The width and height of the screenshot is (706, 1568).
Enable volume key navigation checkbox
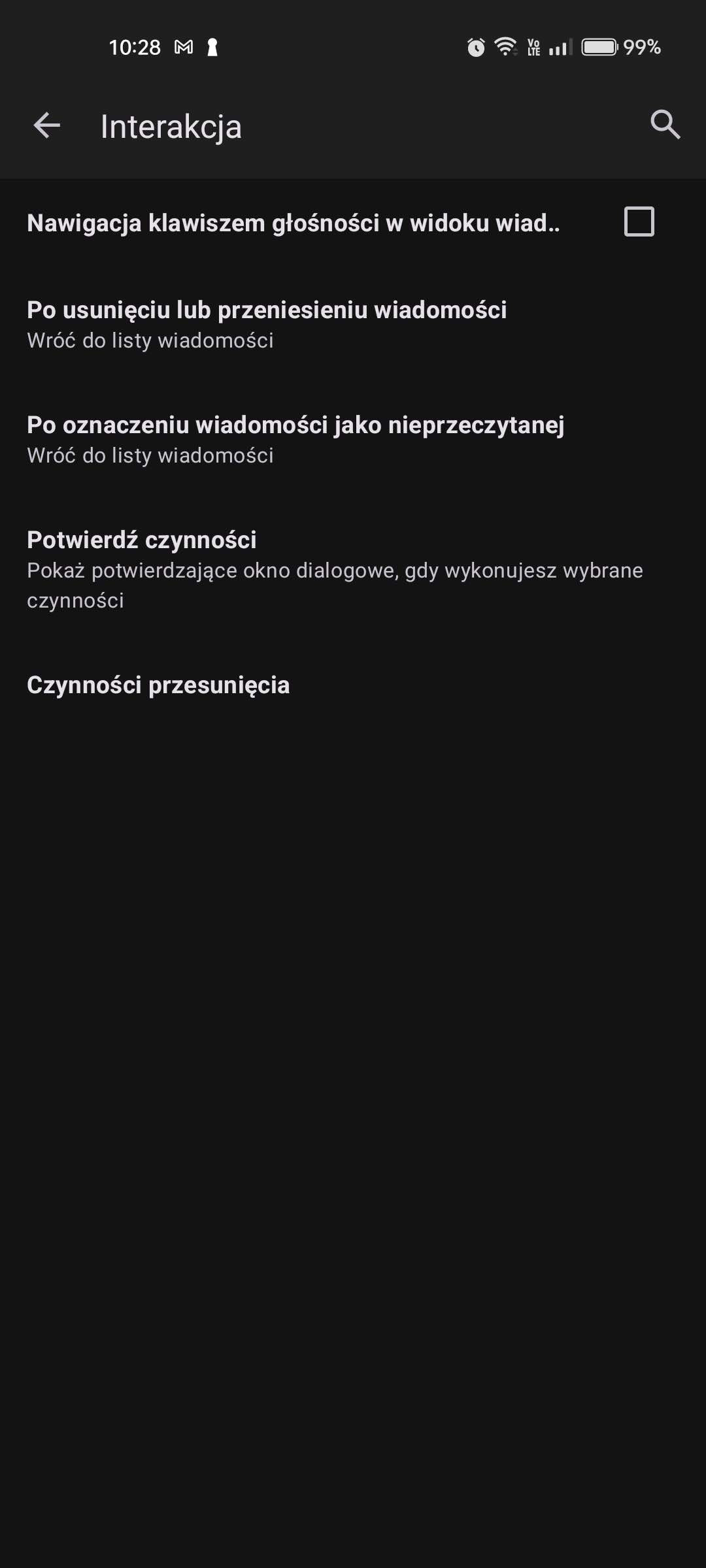click(x=639, y=221)
